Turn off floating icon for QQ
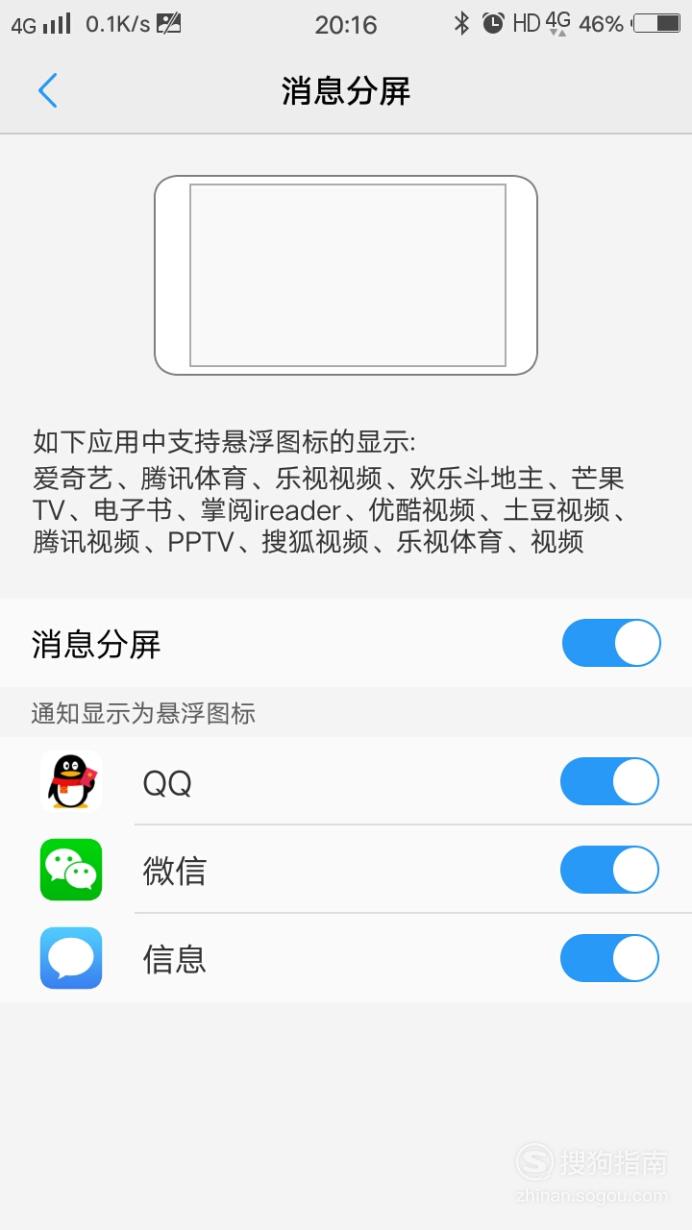The width and height of the screenshot is (692, 1230). tap(610, 782)
